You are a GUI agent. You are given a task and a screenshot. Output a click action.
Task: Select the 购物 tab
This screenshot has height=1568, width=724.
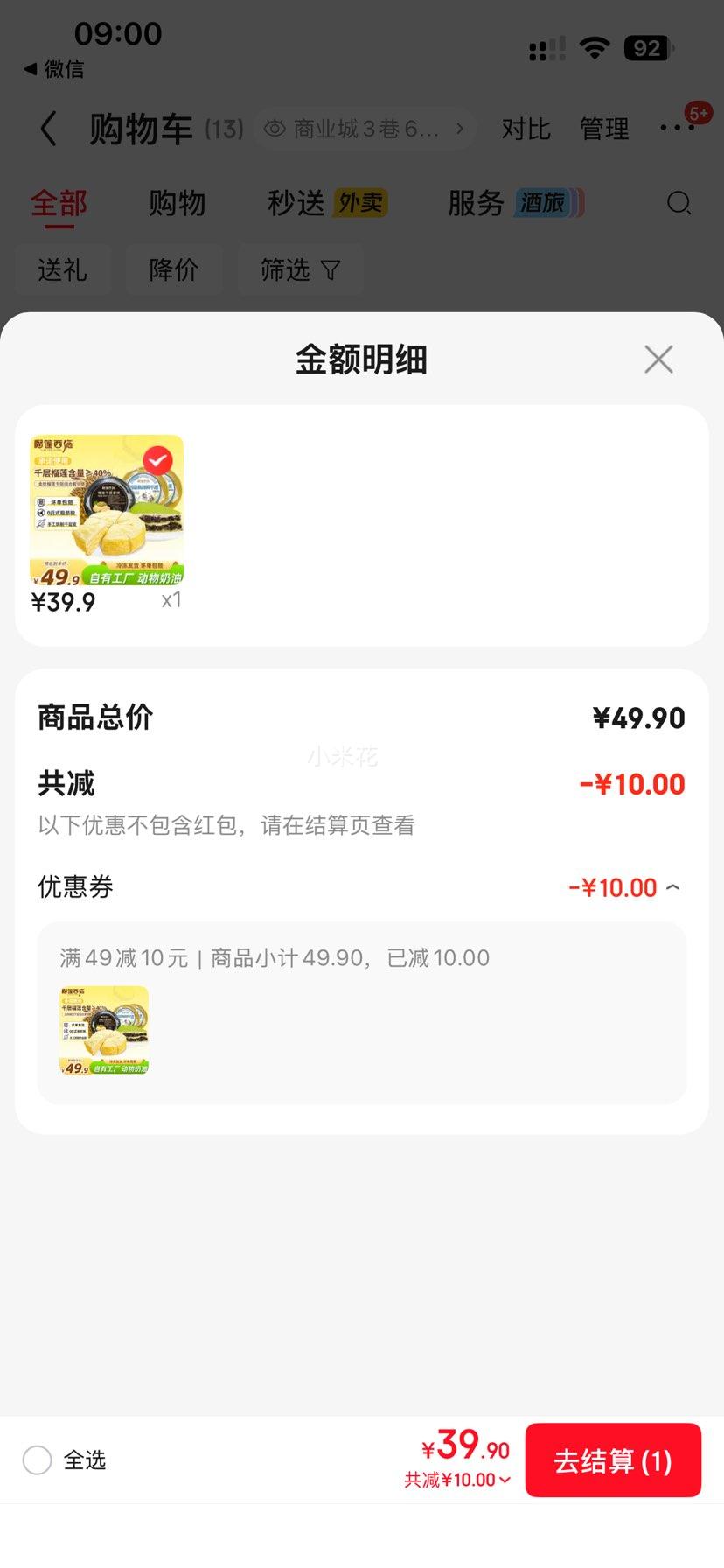click(178, 202)
